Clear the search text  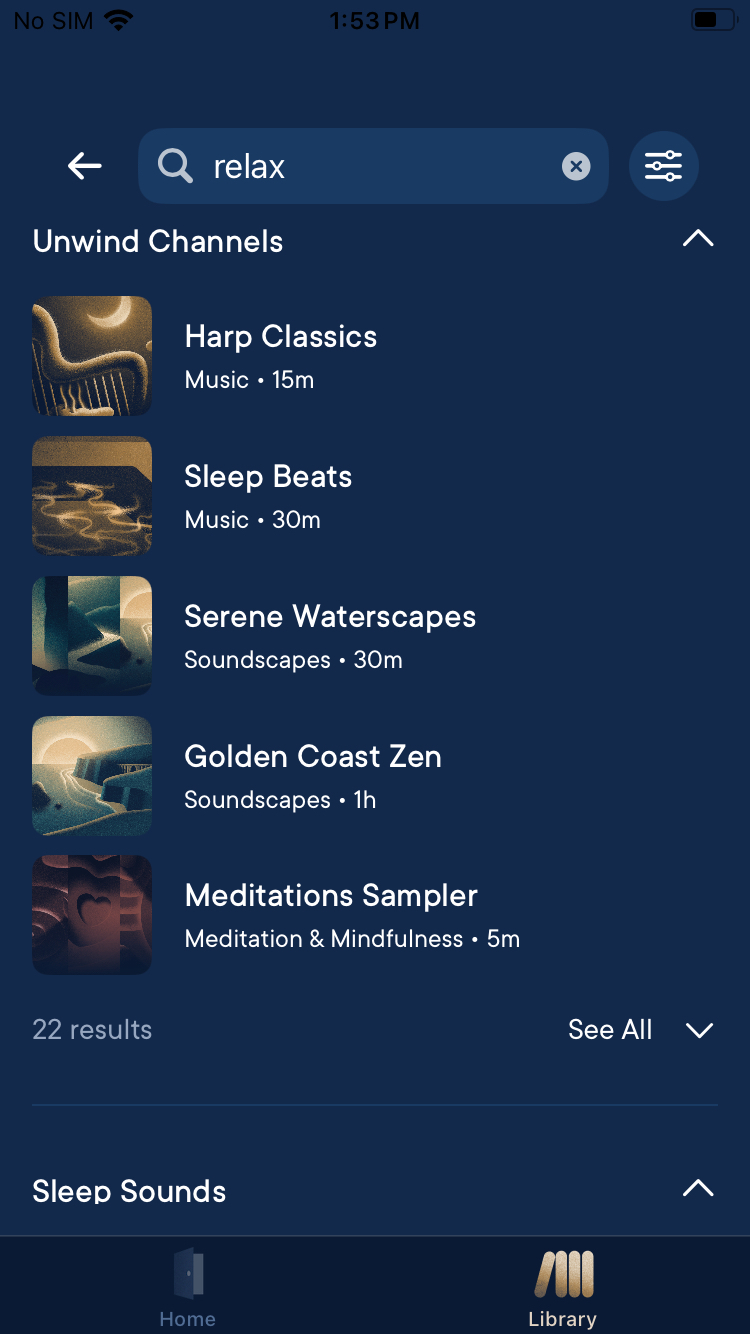tap(576, 166)
